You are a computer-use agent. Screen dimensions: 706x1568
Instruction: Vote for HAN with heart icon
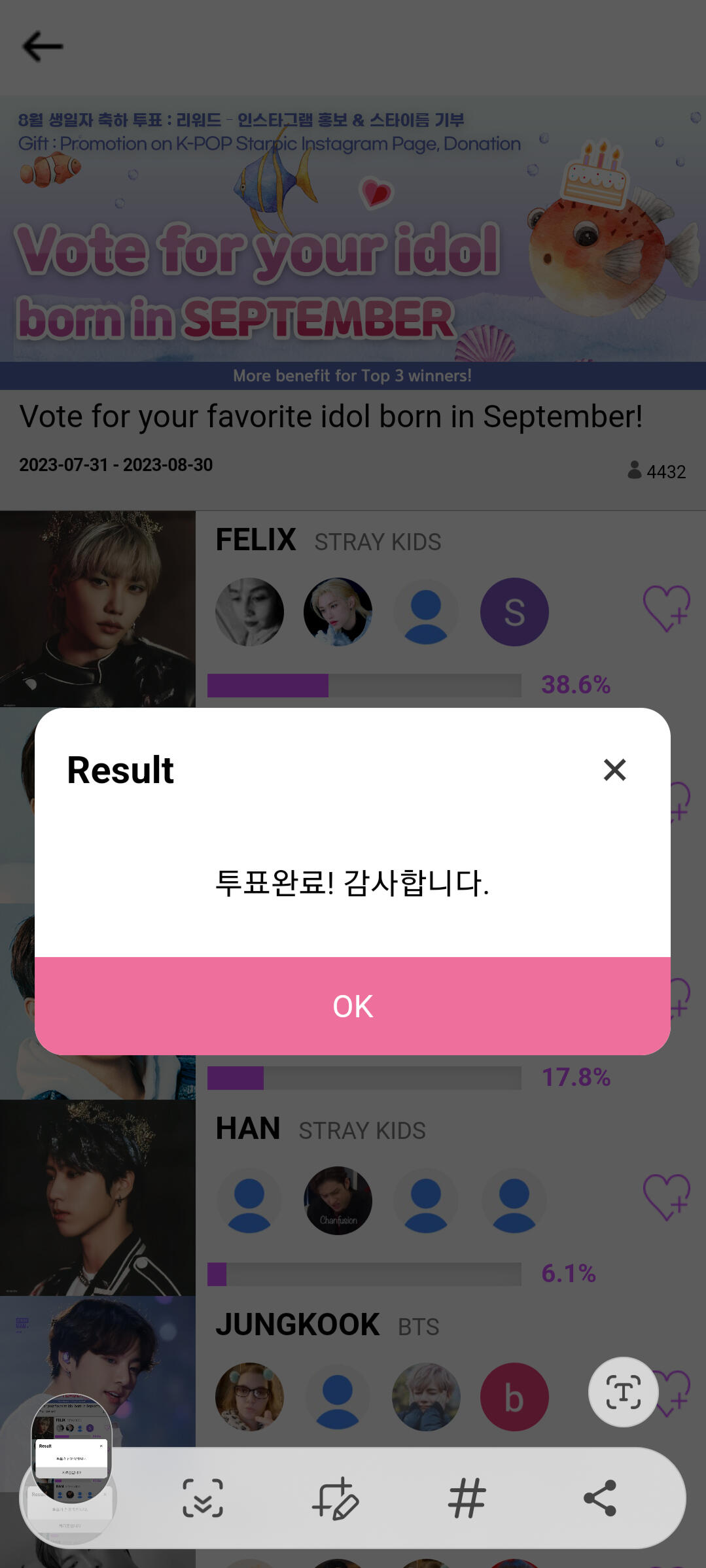tap(666, 1197)
